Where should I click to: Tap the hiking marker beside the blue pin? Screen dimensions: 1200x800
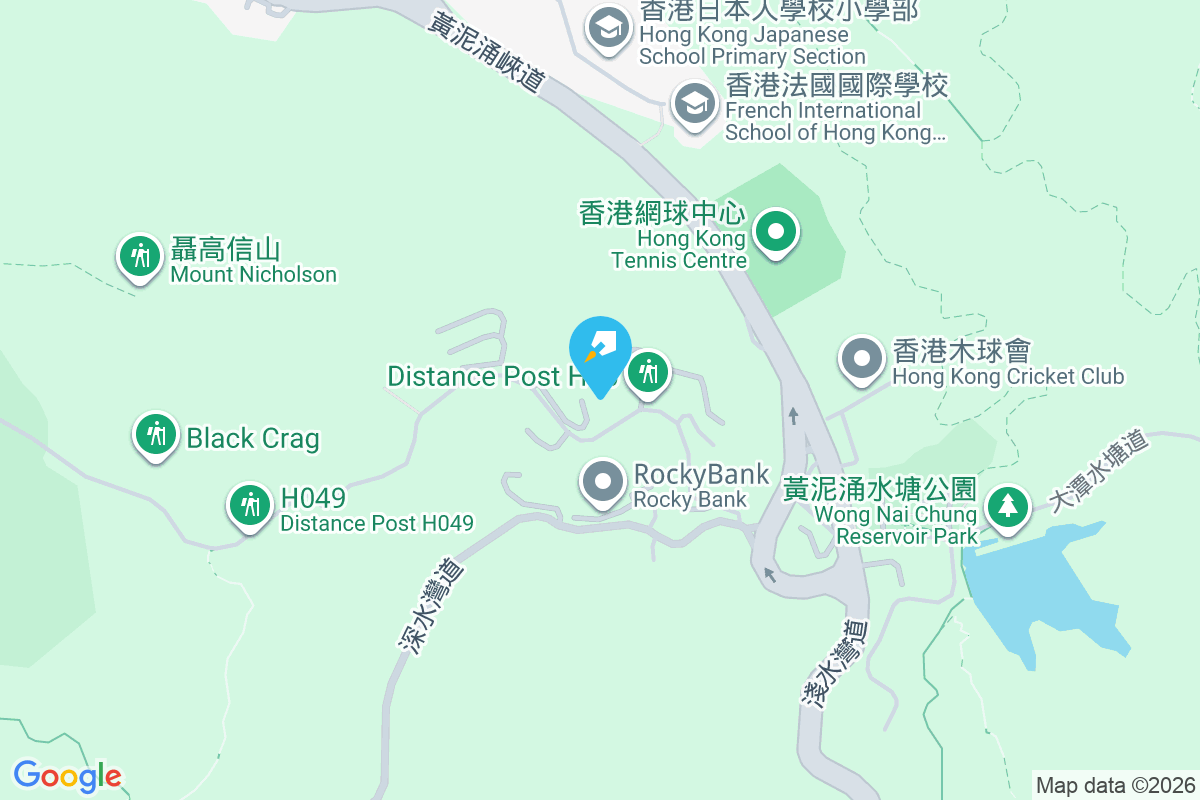(x=649, y=374)
